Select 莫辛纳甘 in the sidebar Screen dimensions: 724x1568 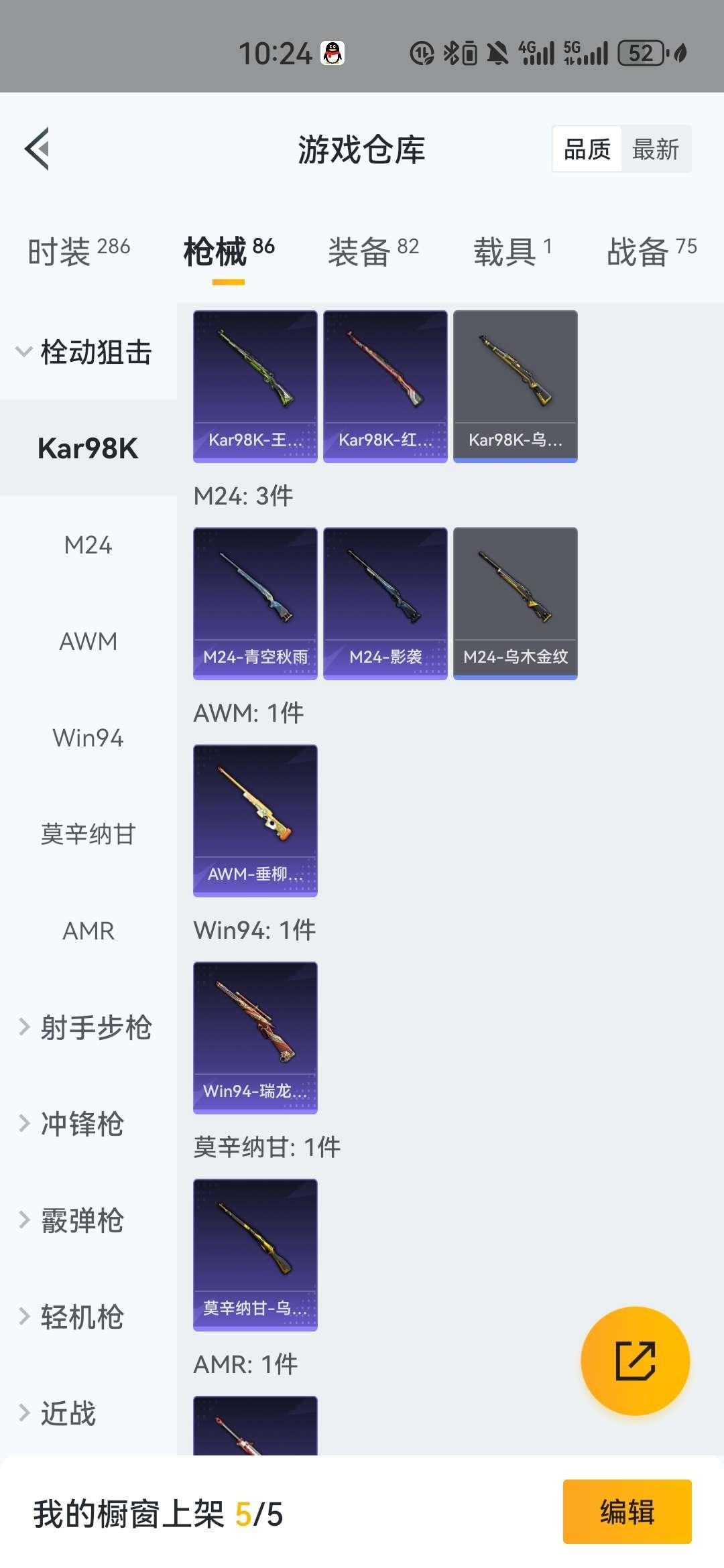click(88, 834)
